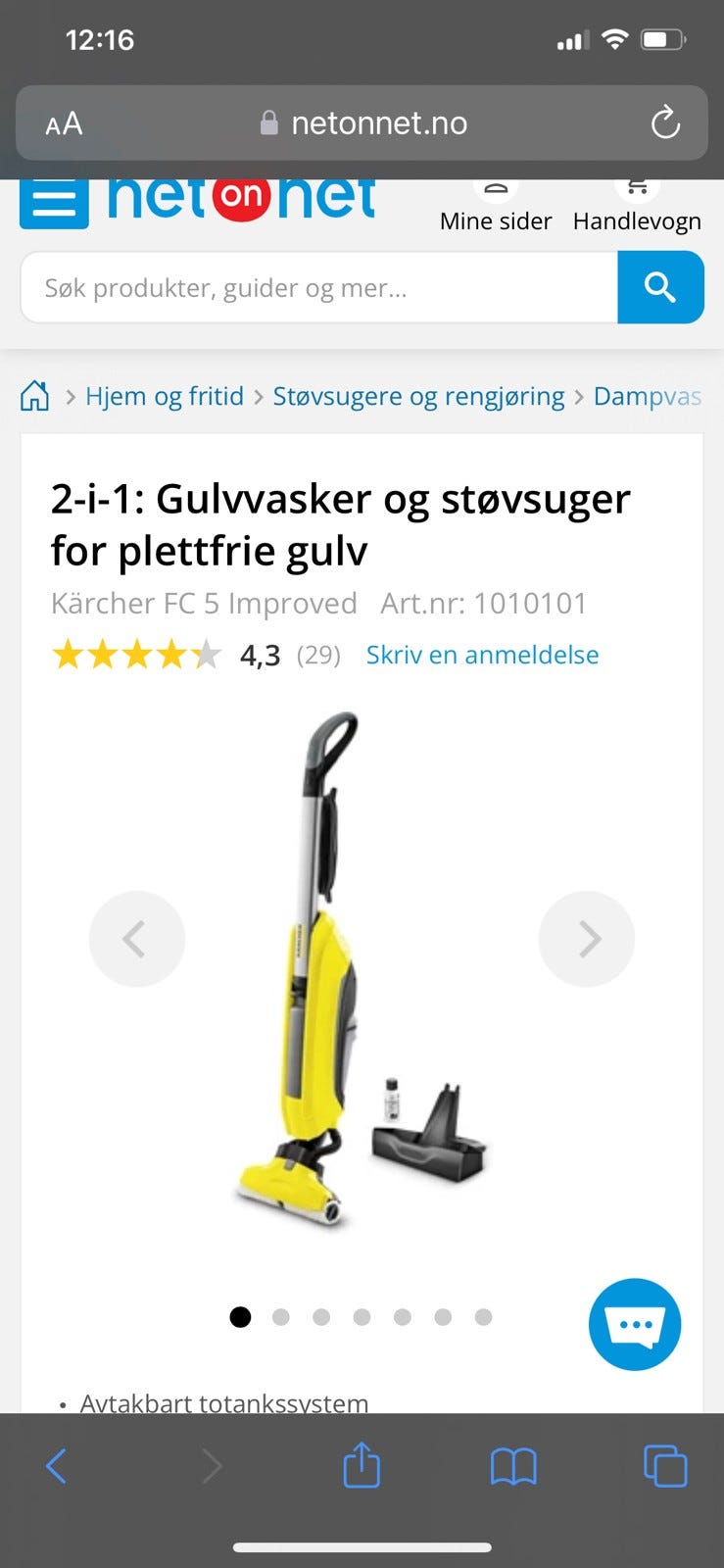Show the next product image
The height and width of the screenshot is (1568, 724).
pos(586,938)
